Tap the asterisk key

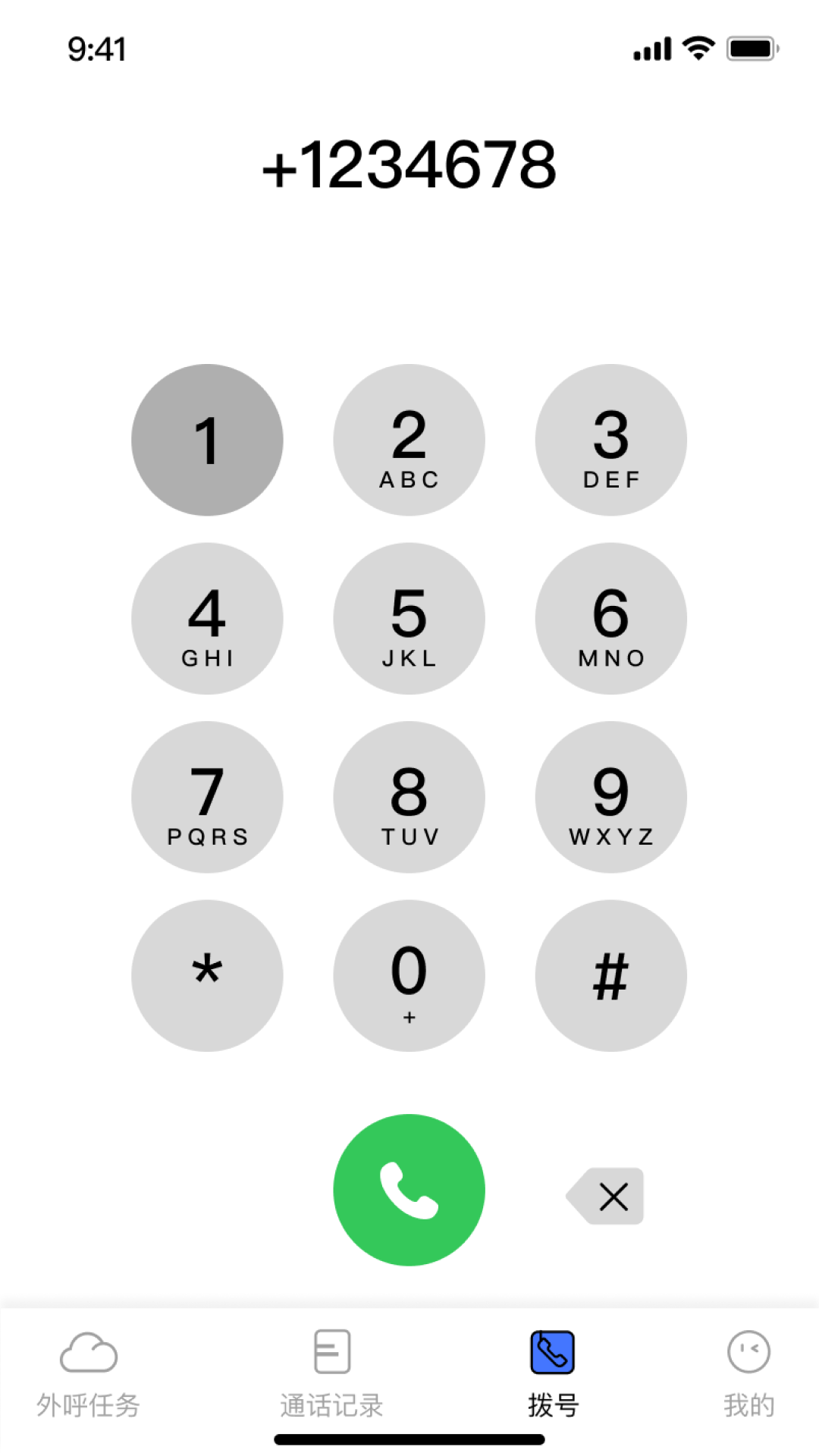(x=207, y=975)
